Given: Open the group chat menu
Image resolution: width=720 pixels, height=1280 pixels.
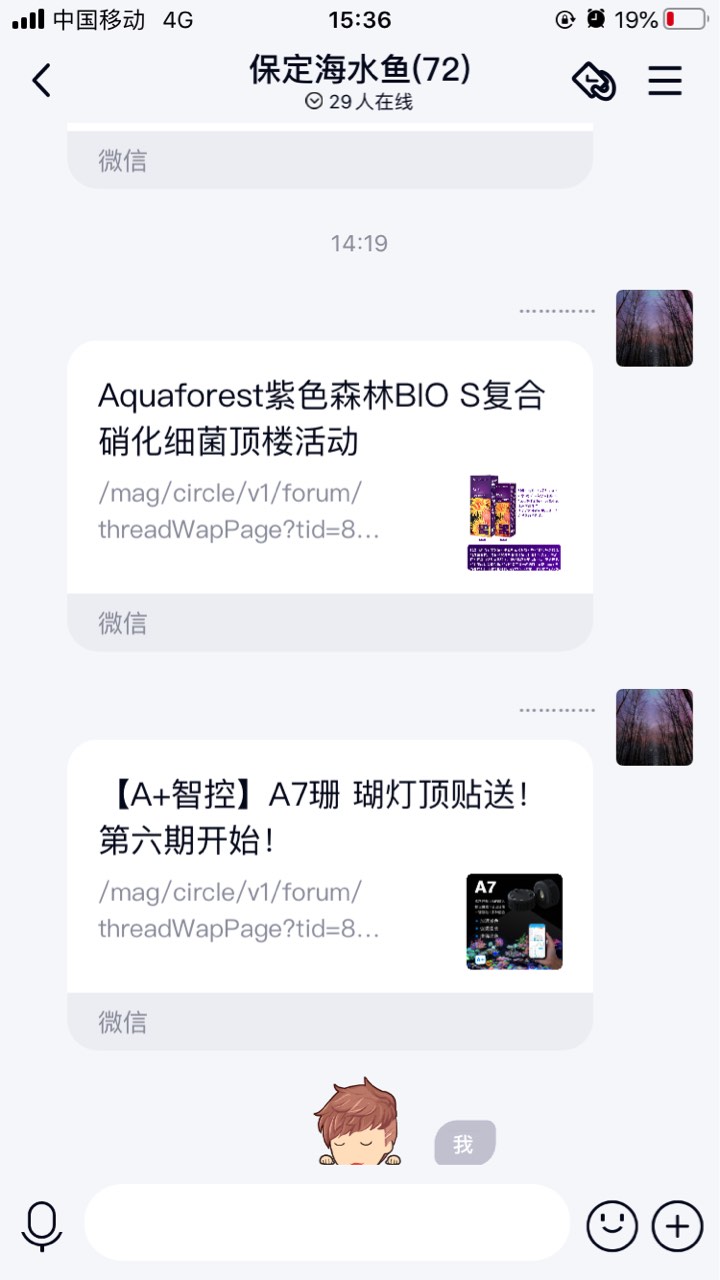Looking at the screenshot, I should 665,81.
